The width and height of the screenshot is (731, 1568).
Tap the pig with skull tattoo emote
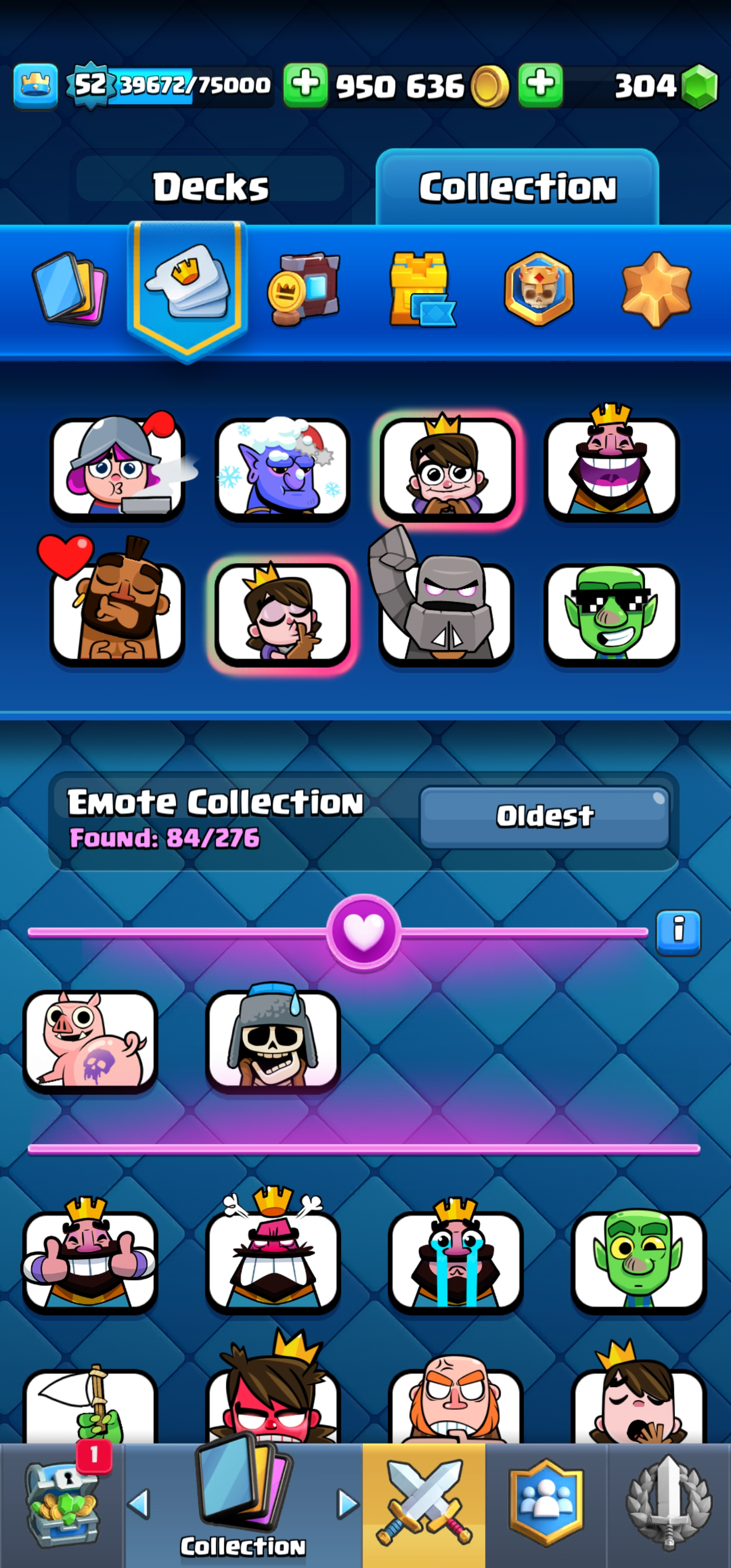pos(91,1040)
